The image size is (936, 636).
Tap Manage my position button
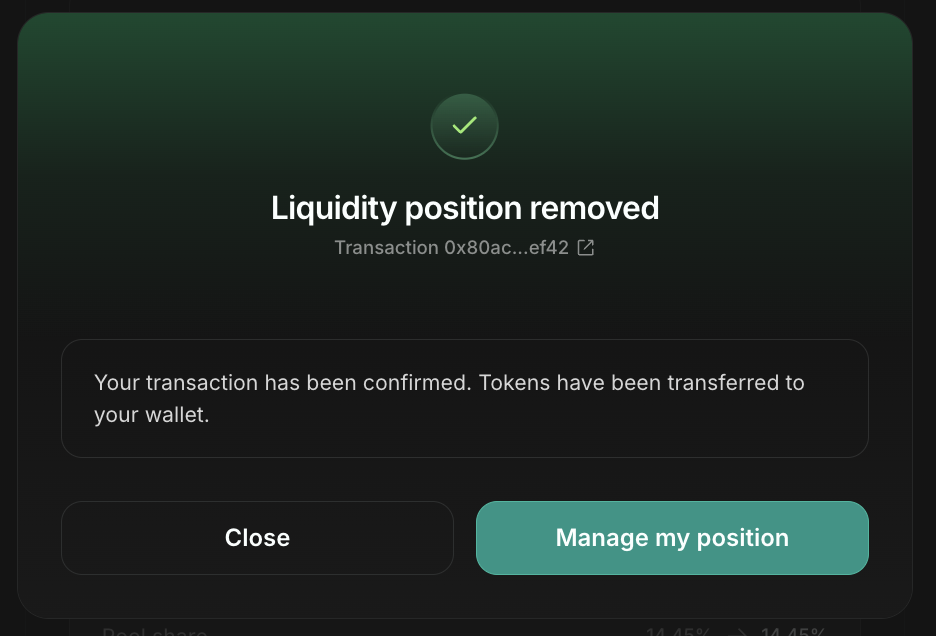pos(672,538)
